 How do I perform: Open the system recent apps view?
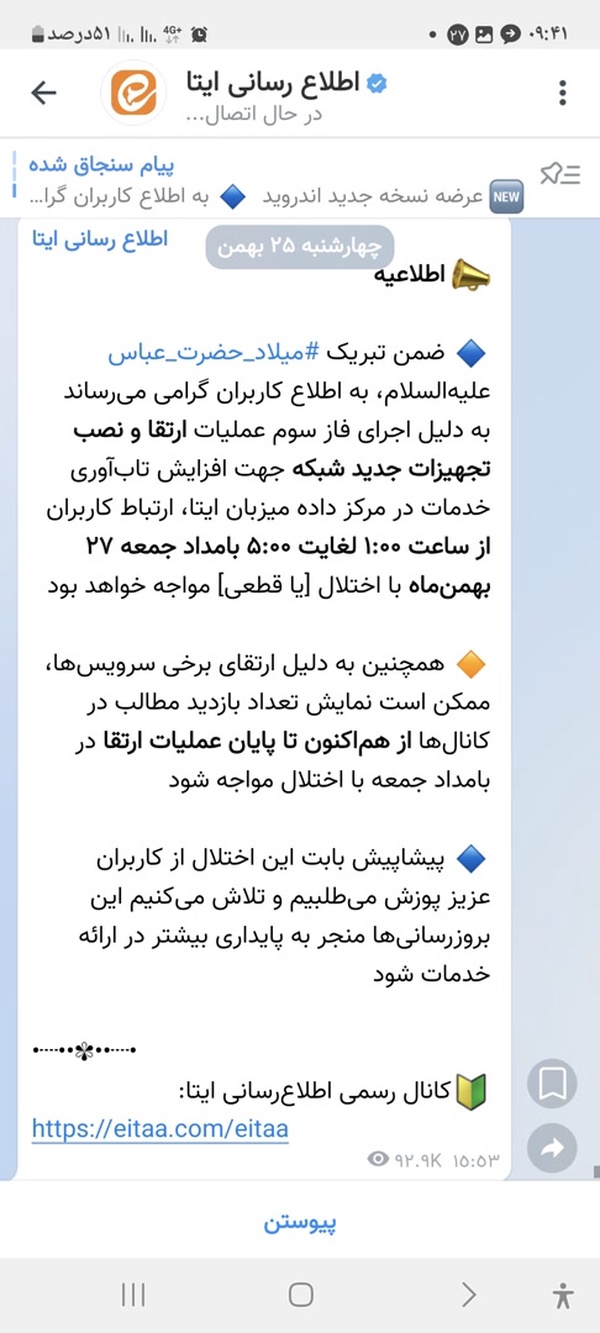(133, 1295)
